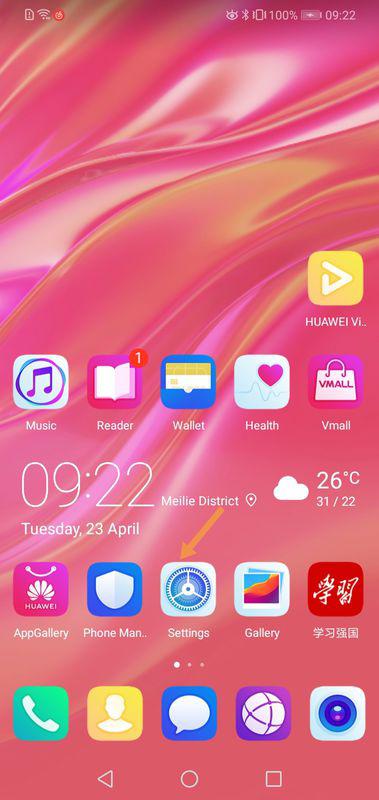Launch the Browser in the dock
Viewport: 379px width, 800px height.
click(x=263, y=713)
